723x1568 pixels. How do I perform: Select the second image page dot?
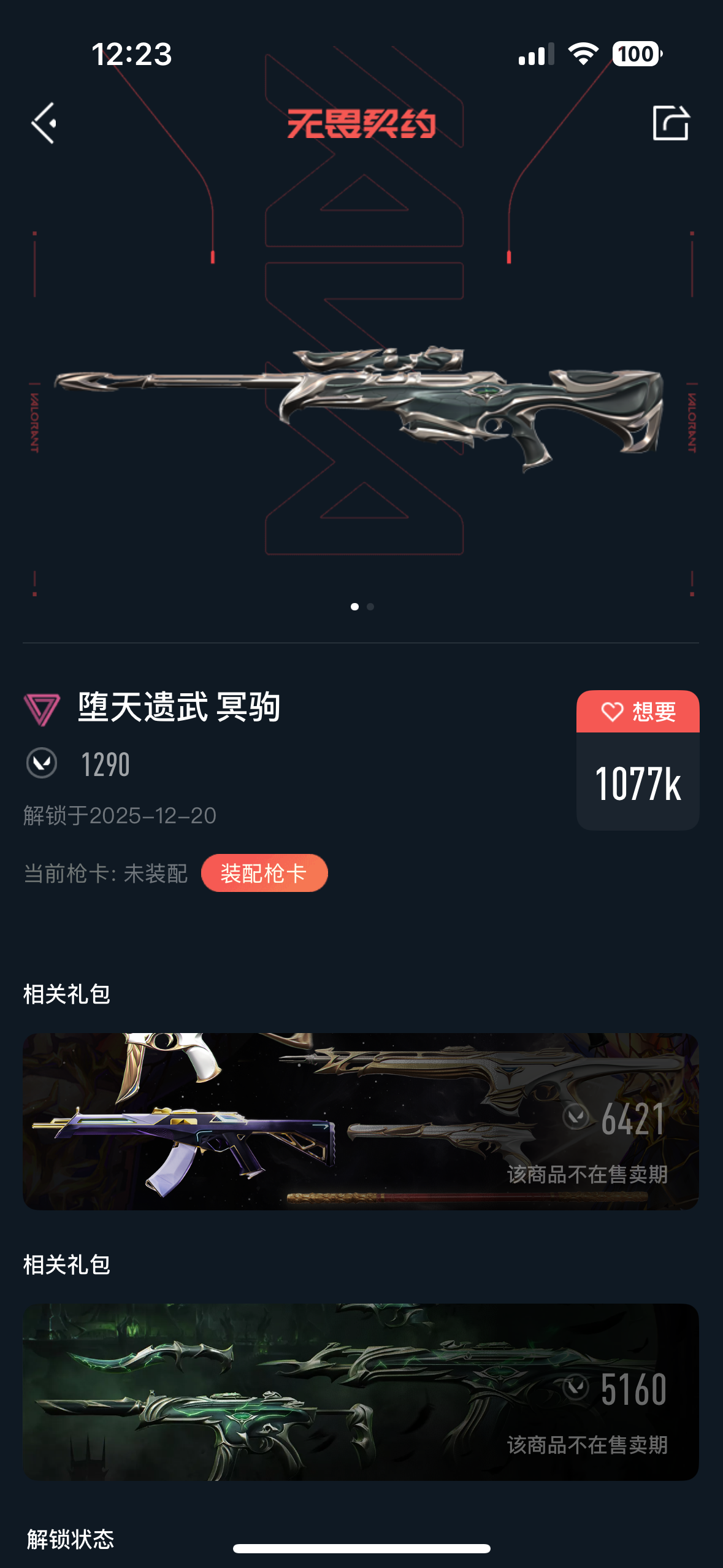coord(370,607)
